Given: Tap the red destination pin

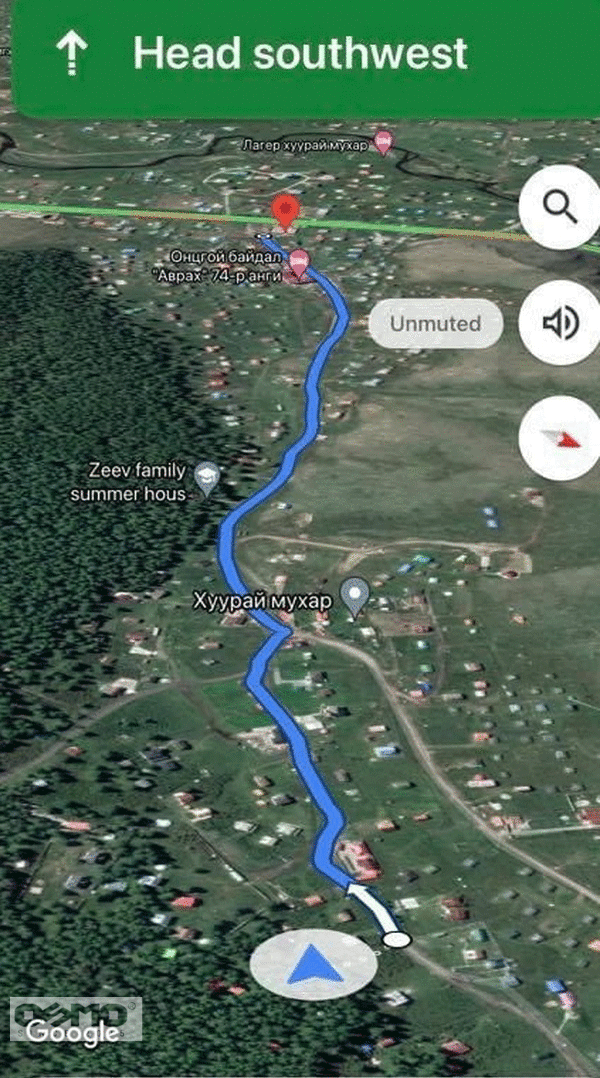Looking at the screenshot, I should 286,211.
